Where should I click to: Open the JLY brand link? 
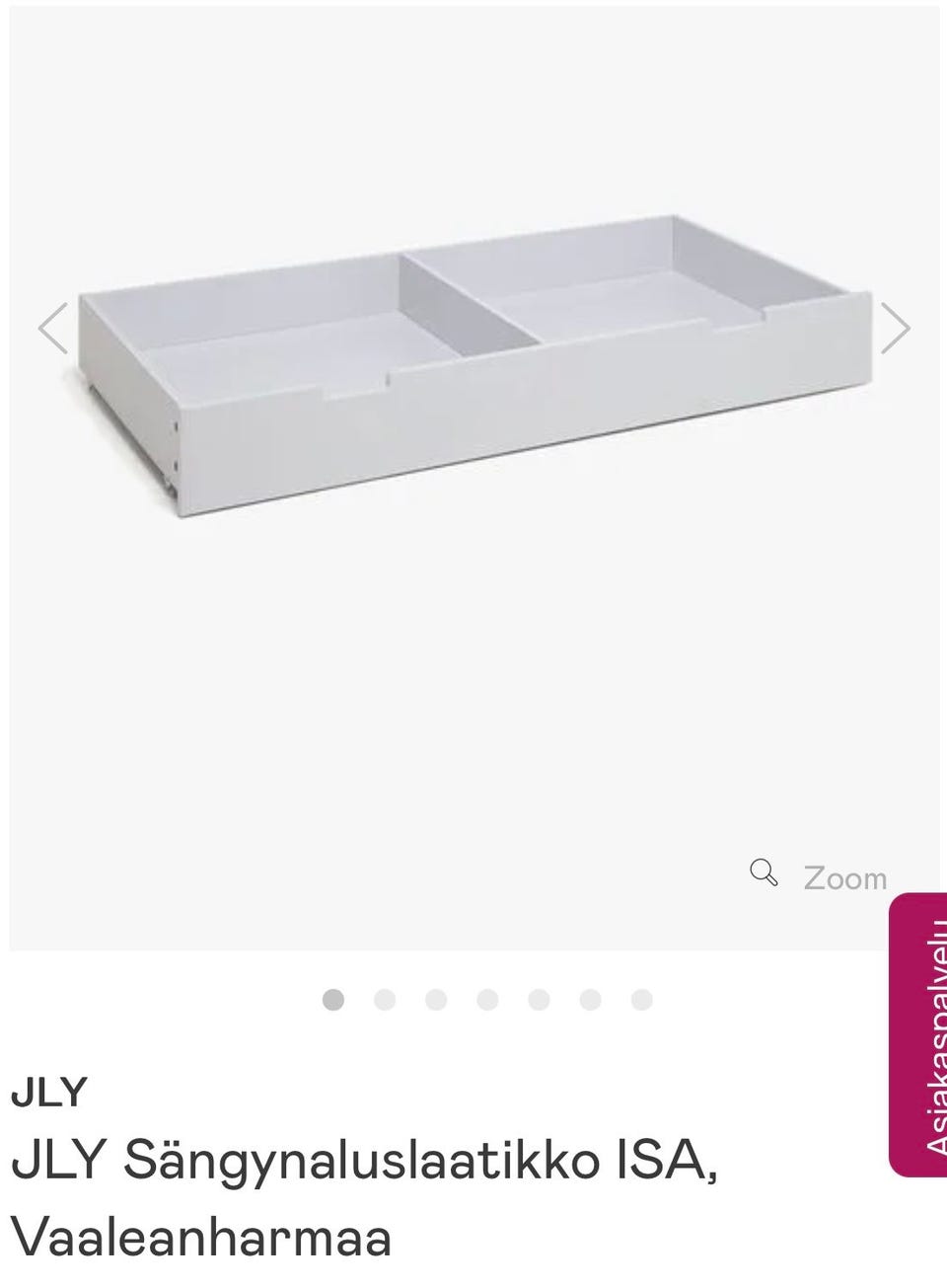49,1093
